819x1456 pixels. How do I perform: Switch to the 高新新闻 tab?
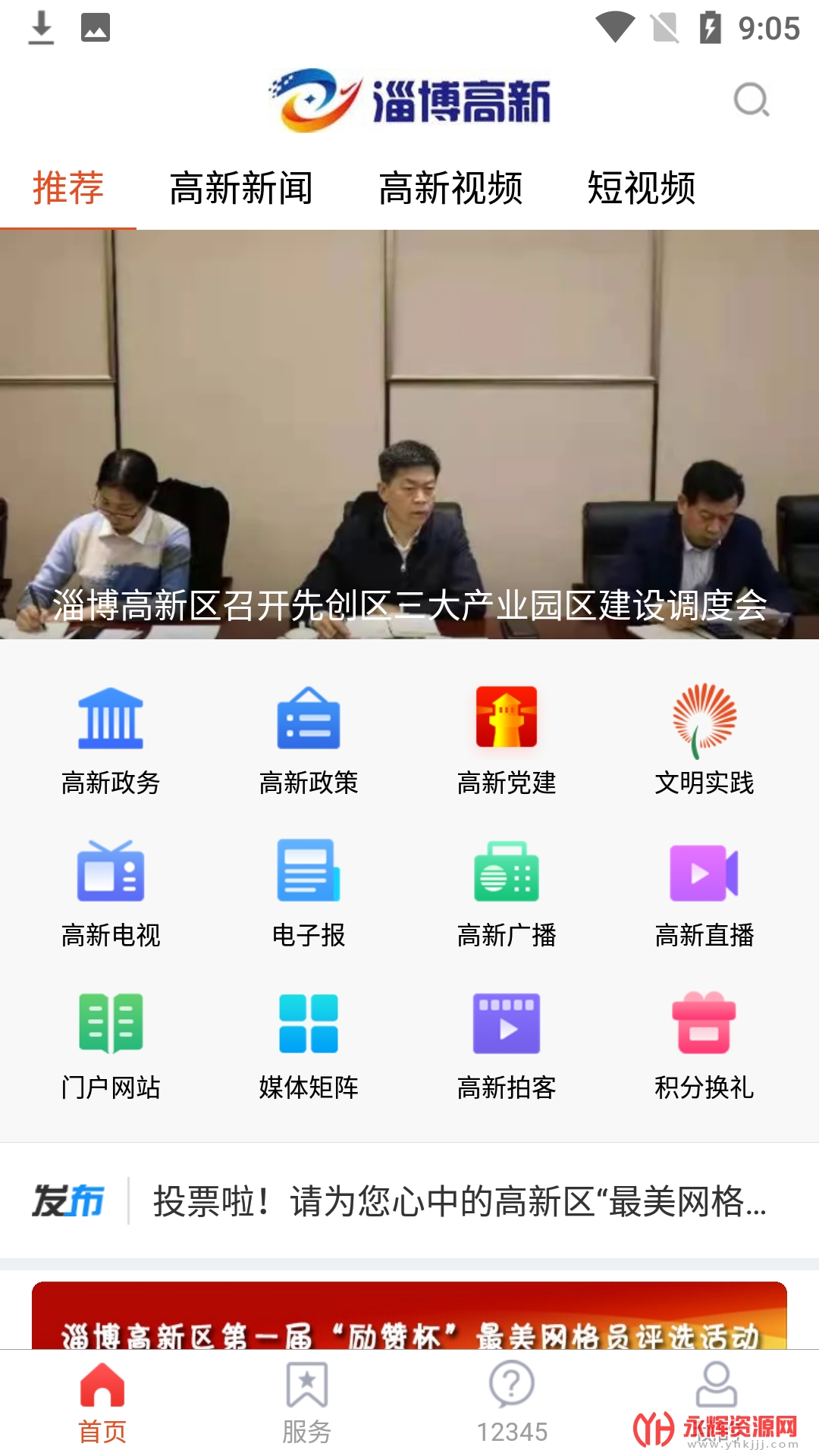[241, 188]
